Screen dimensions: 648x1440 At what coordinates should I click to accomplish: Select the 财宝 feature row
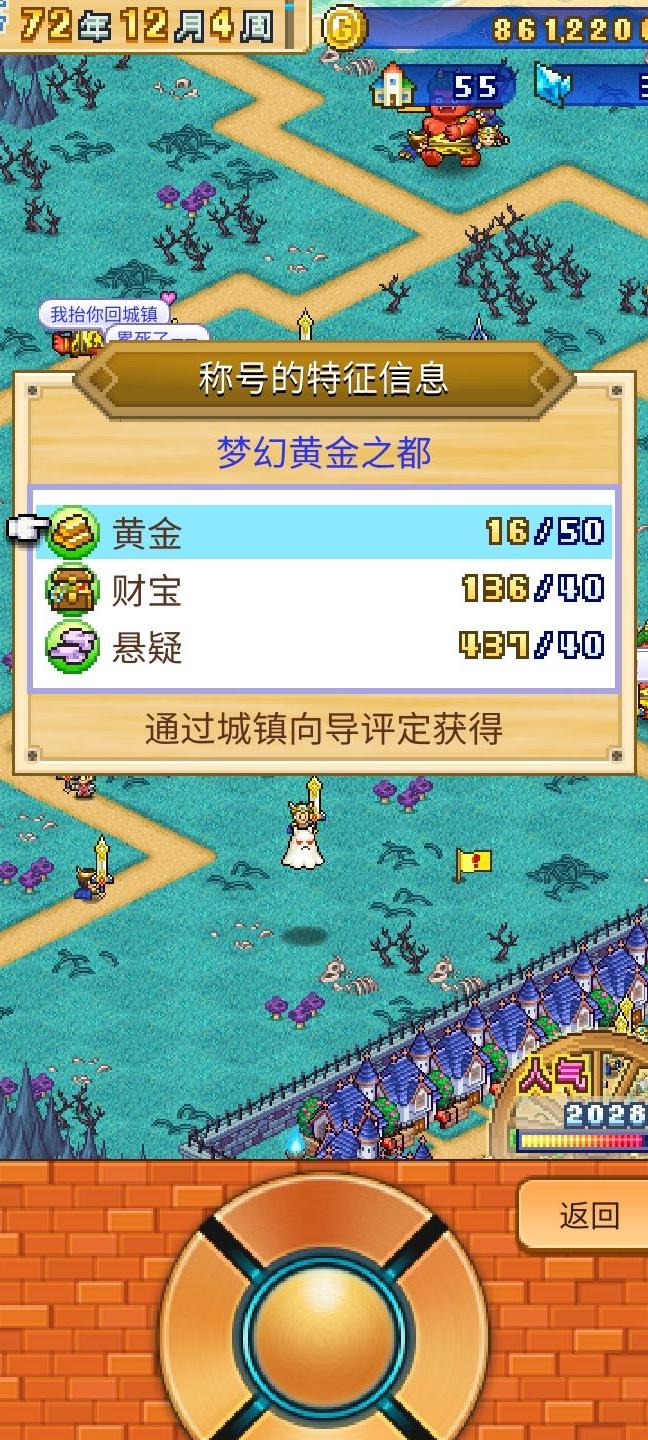tap(322, 589)
